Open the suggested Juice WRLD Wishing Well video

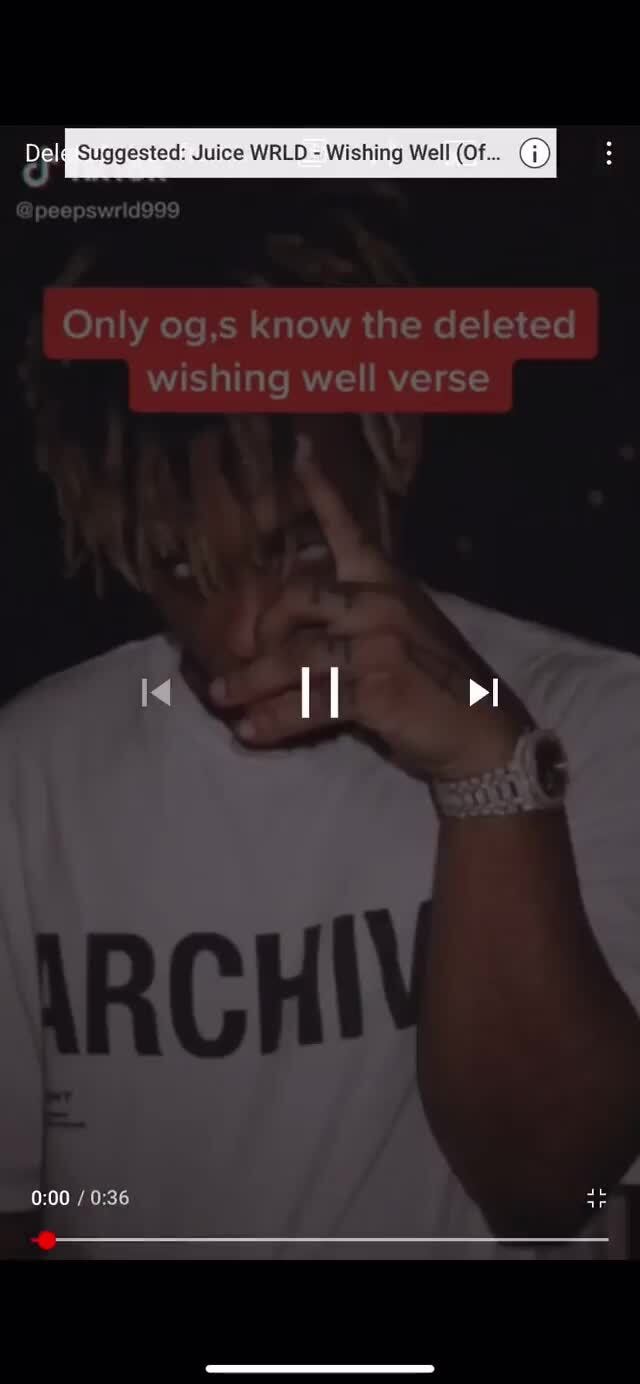pos(289,153)
